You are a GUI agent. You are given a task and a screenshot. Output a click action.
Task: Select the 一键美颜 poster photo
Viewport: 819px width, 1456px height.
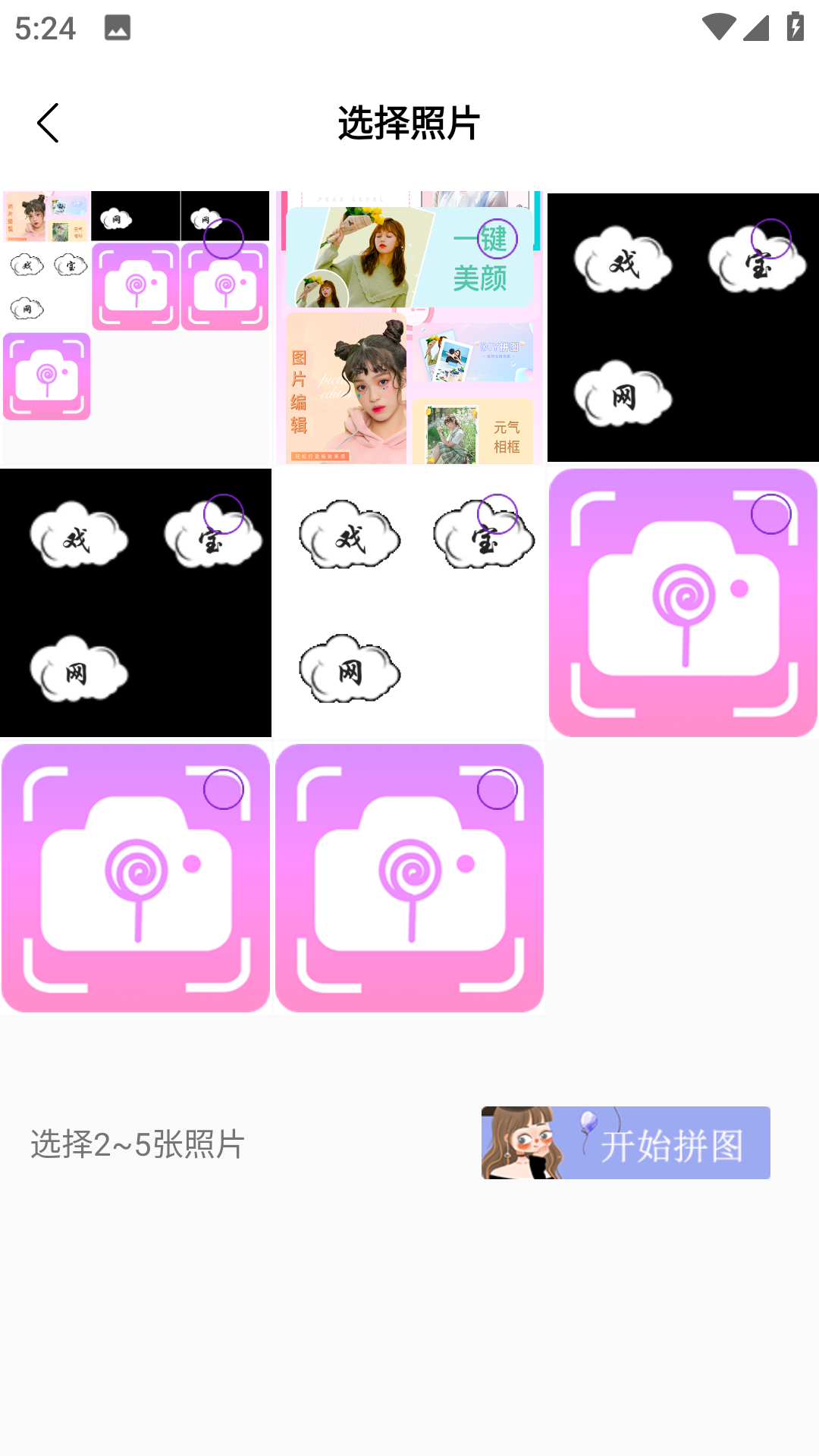click(497, 239)
